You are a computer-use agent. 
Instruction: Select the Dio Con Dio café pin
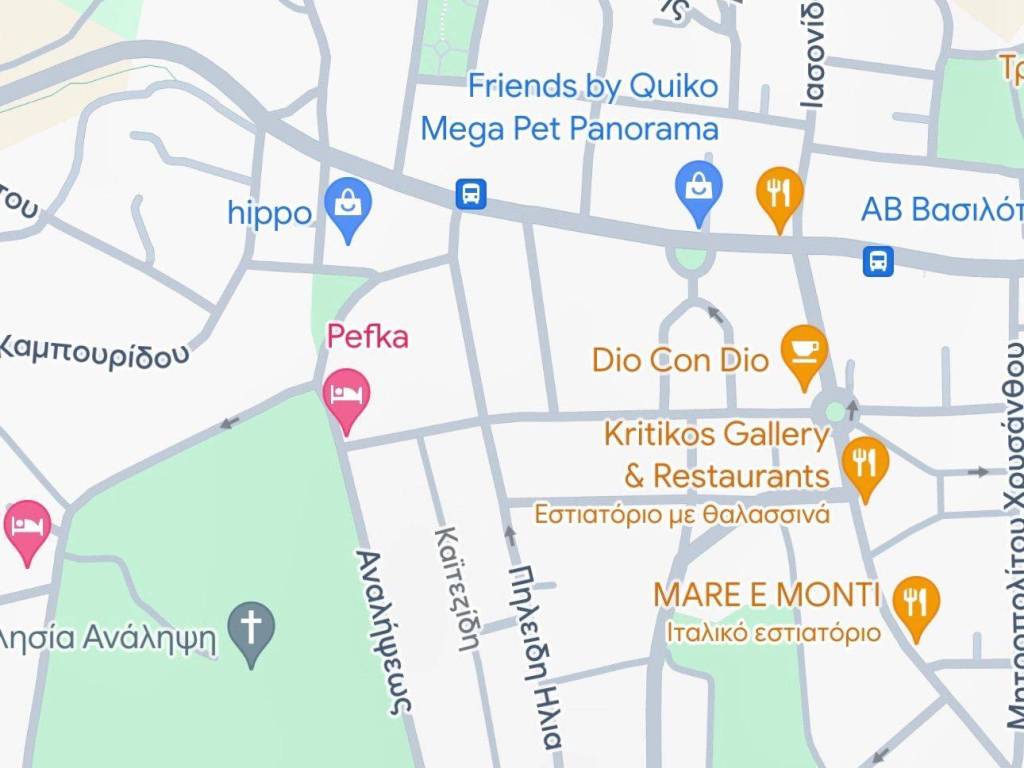tap(804, 352)
